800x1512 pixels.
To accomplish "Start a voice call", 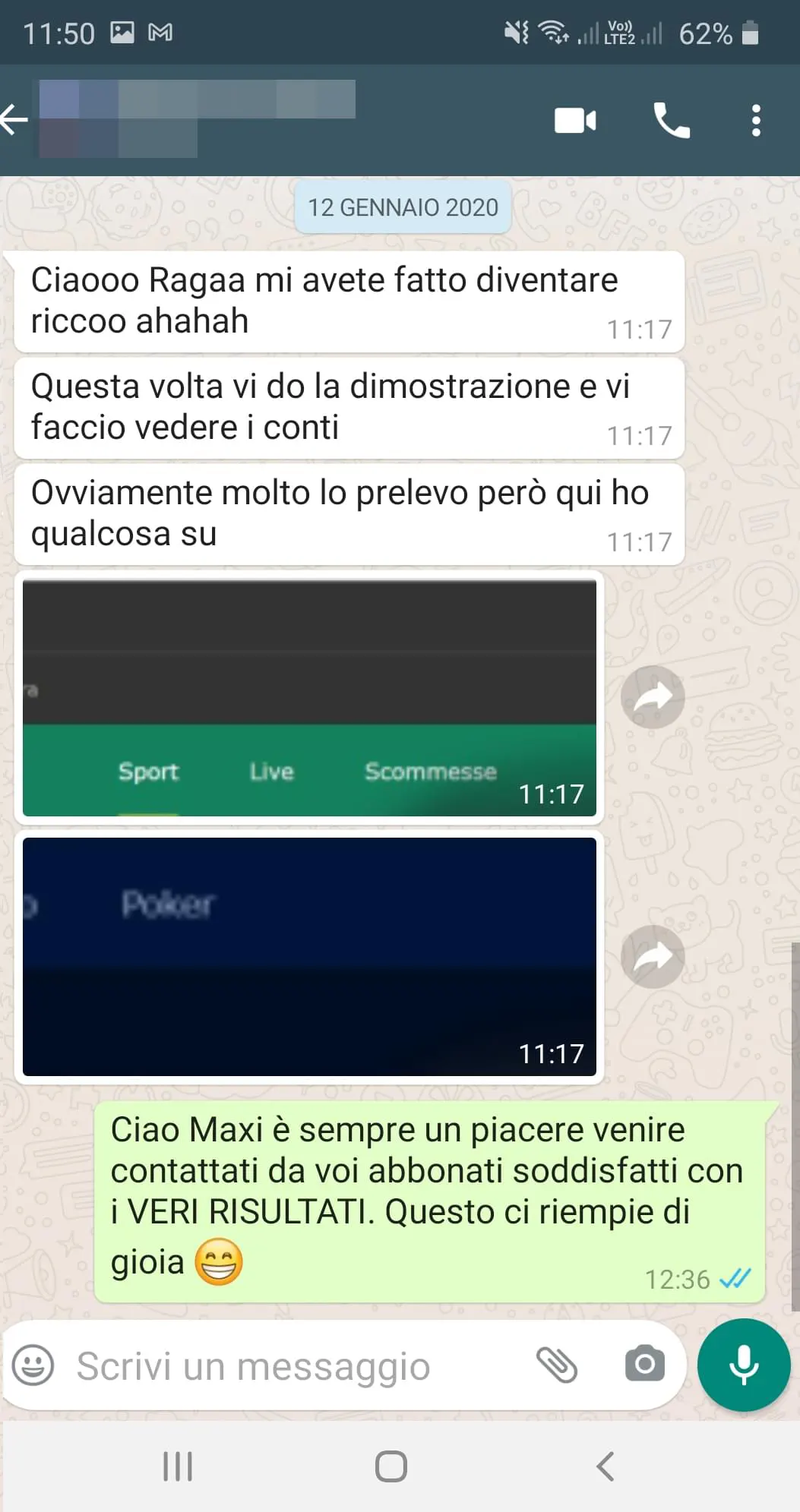I will (672, 120).
